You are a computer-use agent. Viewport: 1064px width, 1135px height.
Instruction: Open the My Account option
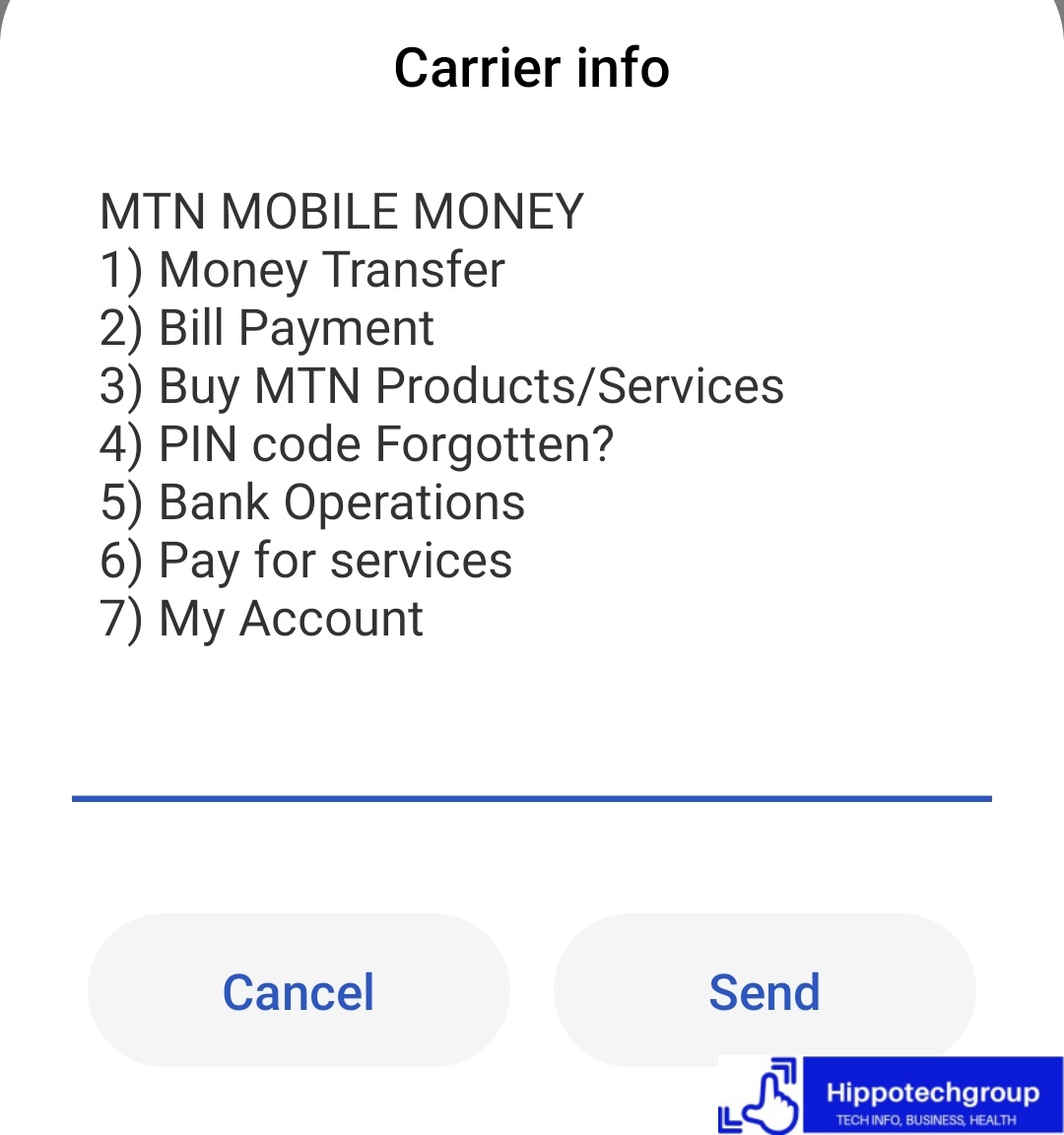[x=261, y=618]
